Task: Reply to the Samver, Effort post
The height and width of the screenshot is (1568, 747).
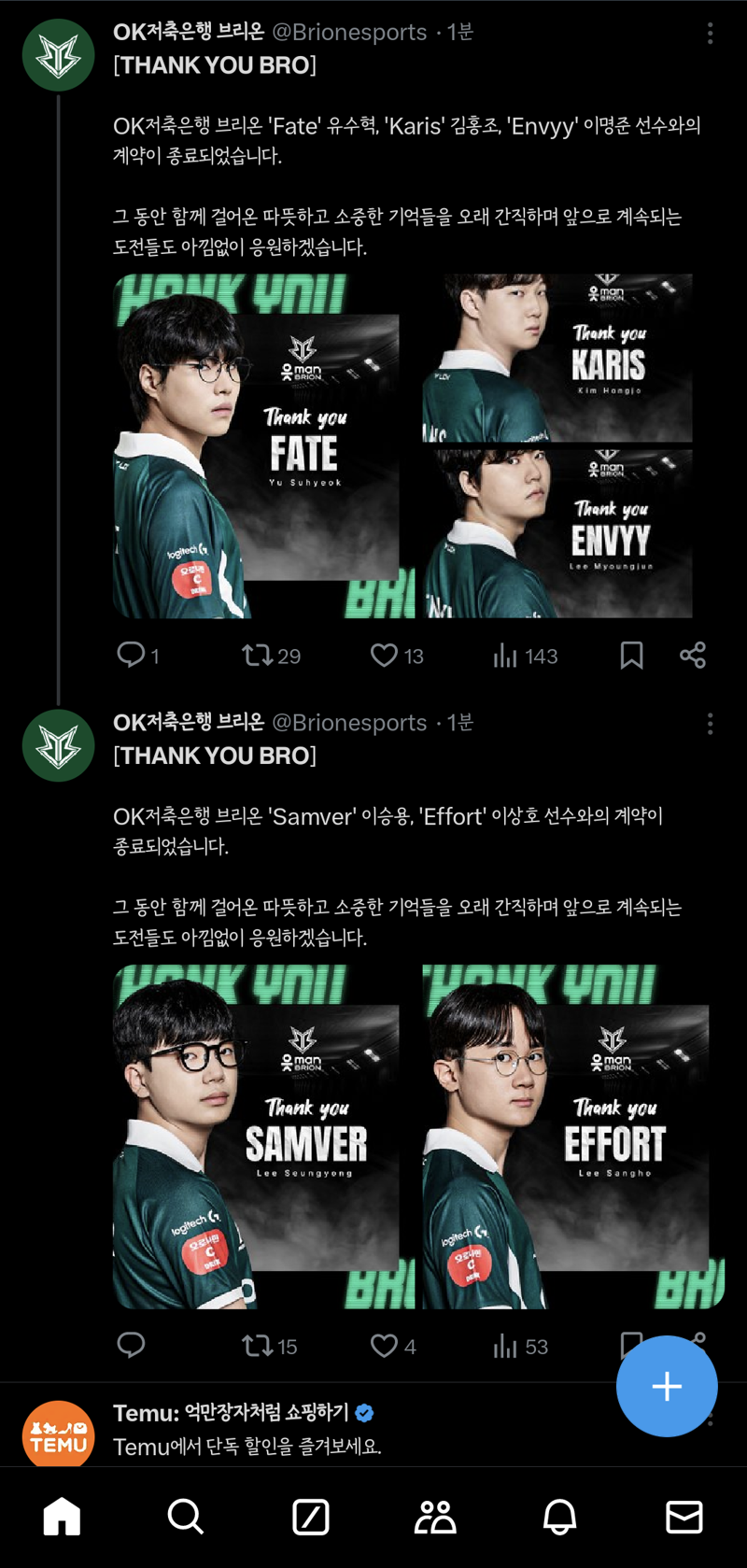Action: [131, 1345]
